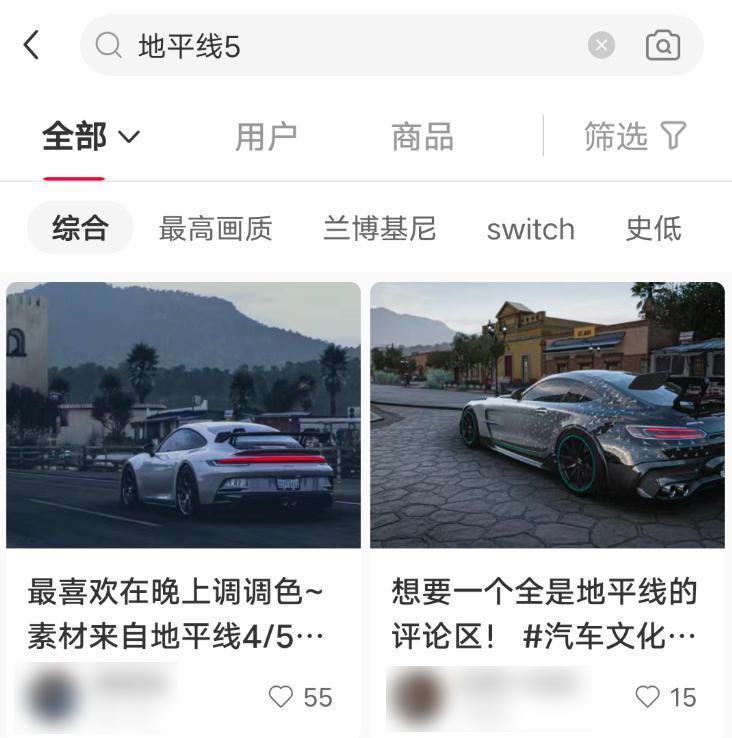This screenshot has width=732, height=738.
Task: Tap the heart icon showing 15 likes
Action: [x=649, y=697]
